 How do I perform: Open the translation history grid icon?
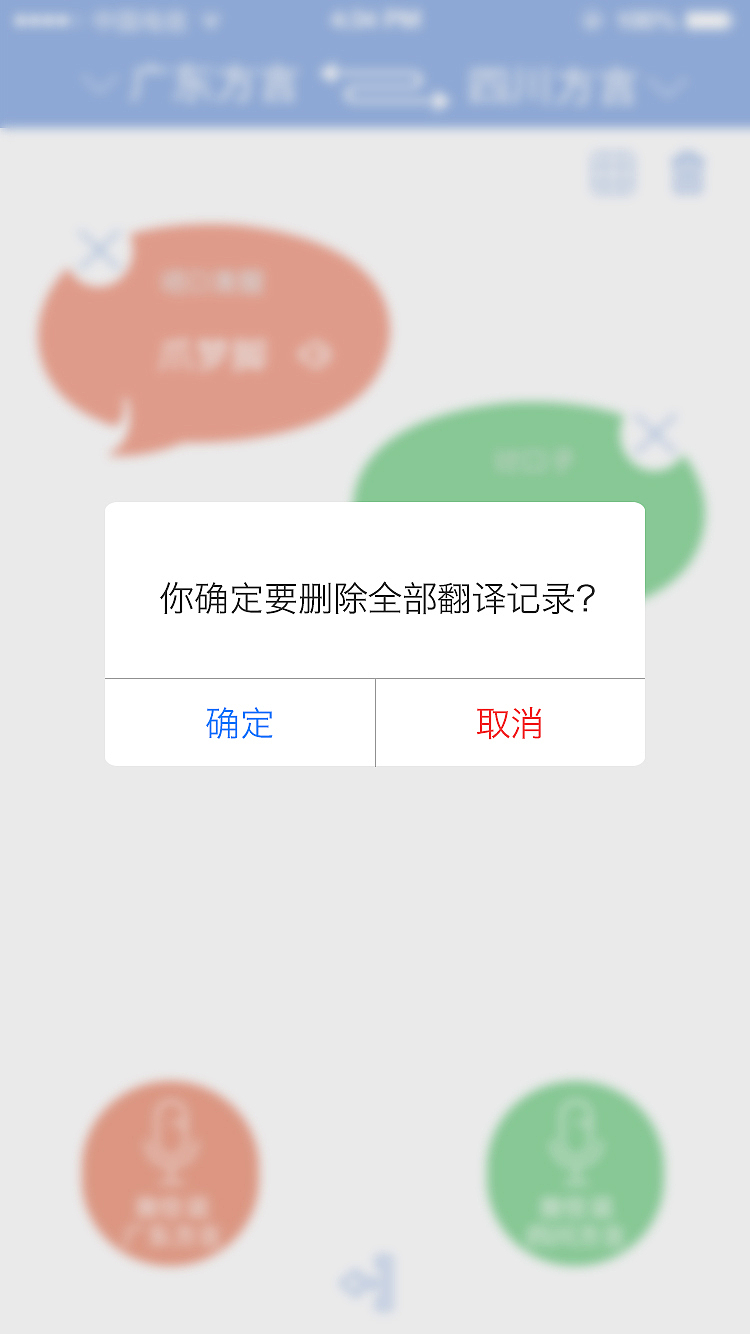(612, 172)
